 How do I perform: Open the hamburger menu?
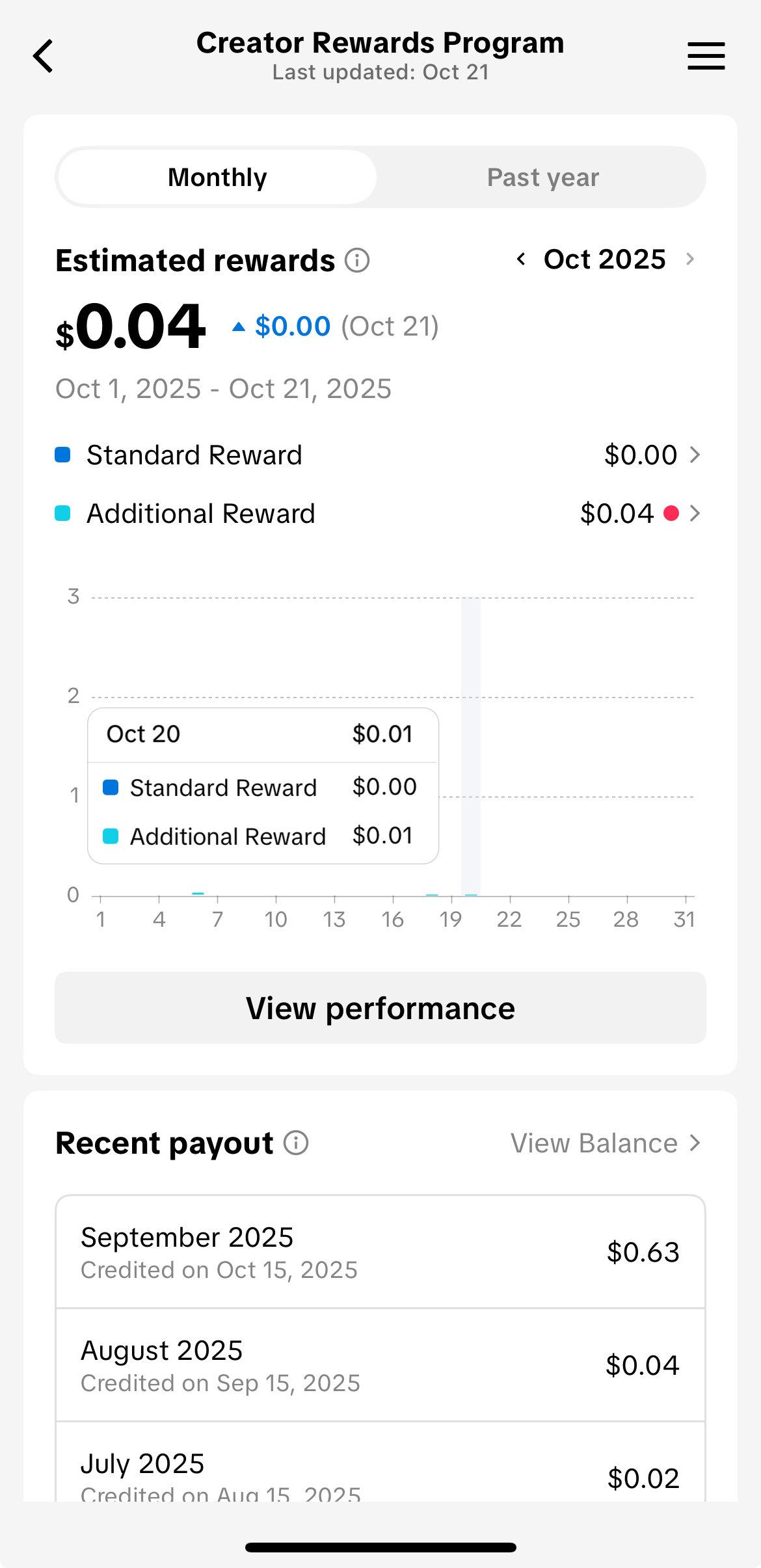click(706, 56)
